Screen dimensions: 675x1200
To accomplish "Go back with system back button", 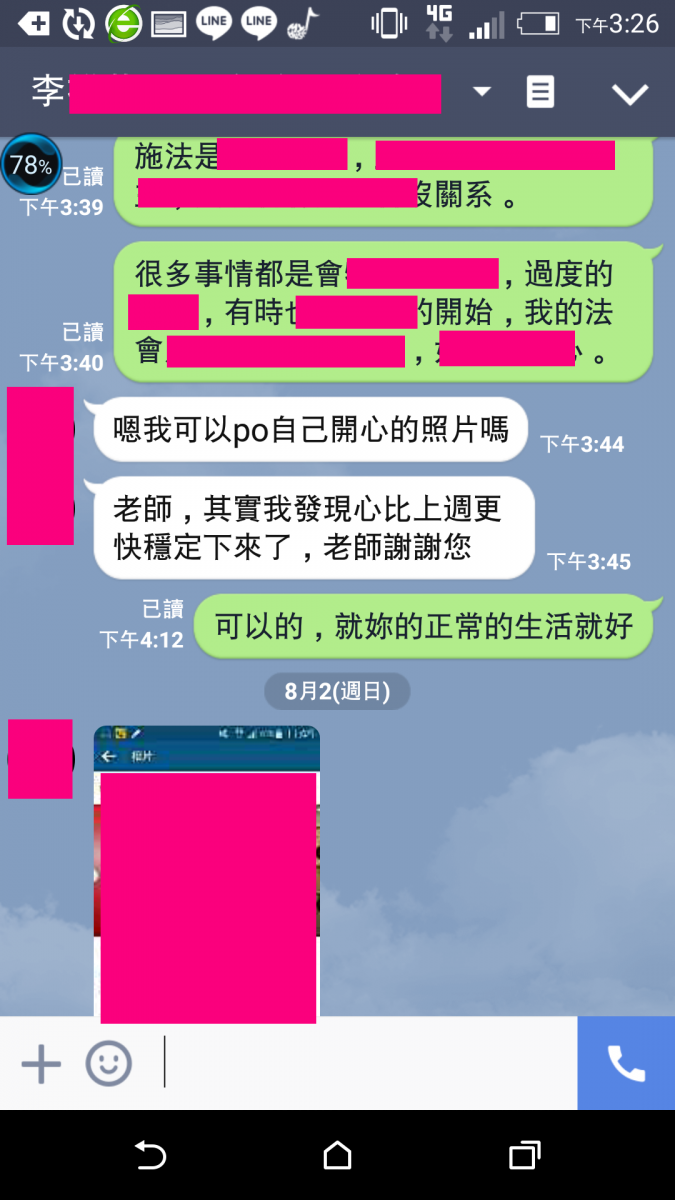I will click(x=150, y=1156).
